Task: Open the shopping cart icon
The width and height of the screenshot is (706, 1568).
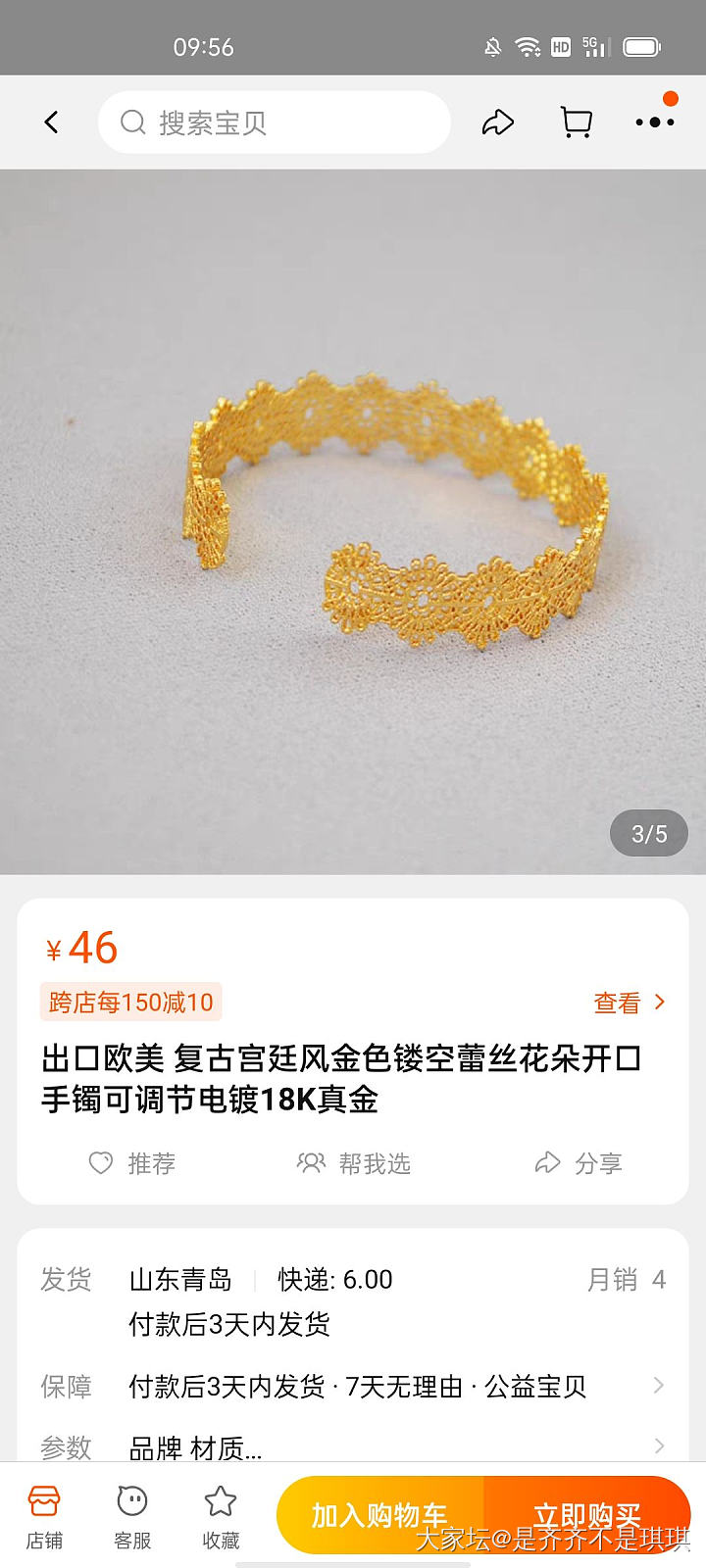Action: point(576,122)
